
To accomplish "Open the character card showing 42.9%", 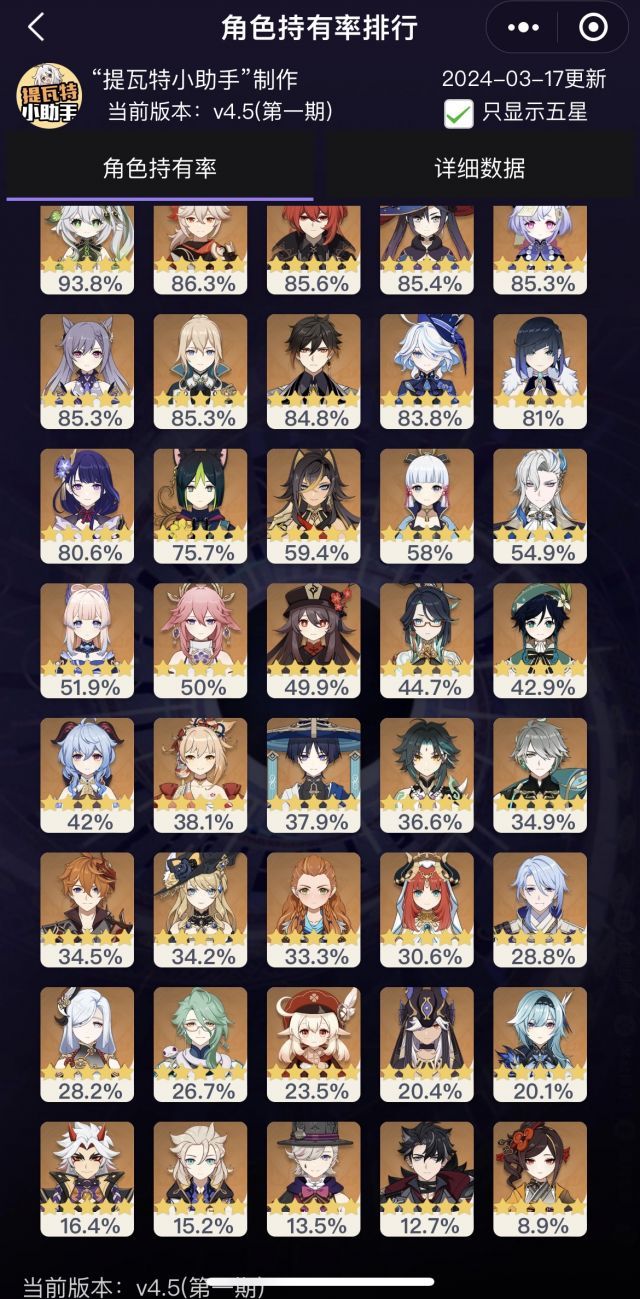I will click(540, 641).
